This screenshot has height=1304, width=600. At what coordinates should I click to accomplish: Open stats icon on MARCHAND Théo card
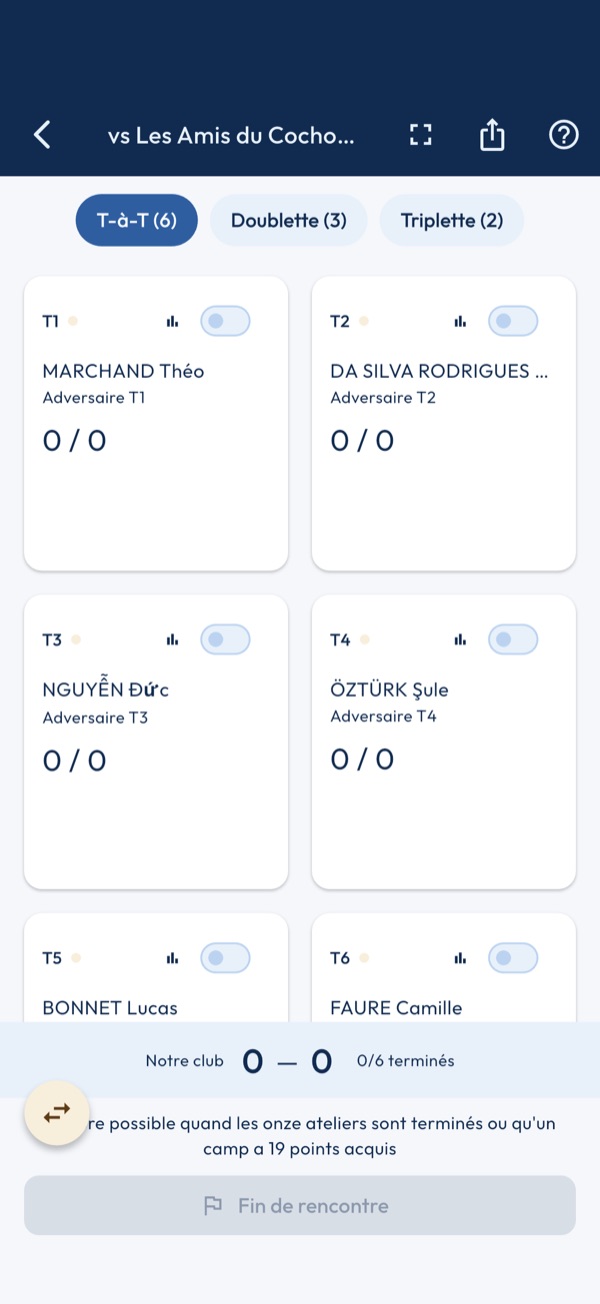[172, 321]
